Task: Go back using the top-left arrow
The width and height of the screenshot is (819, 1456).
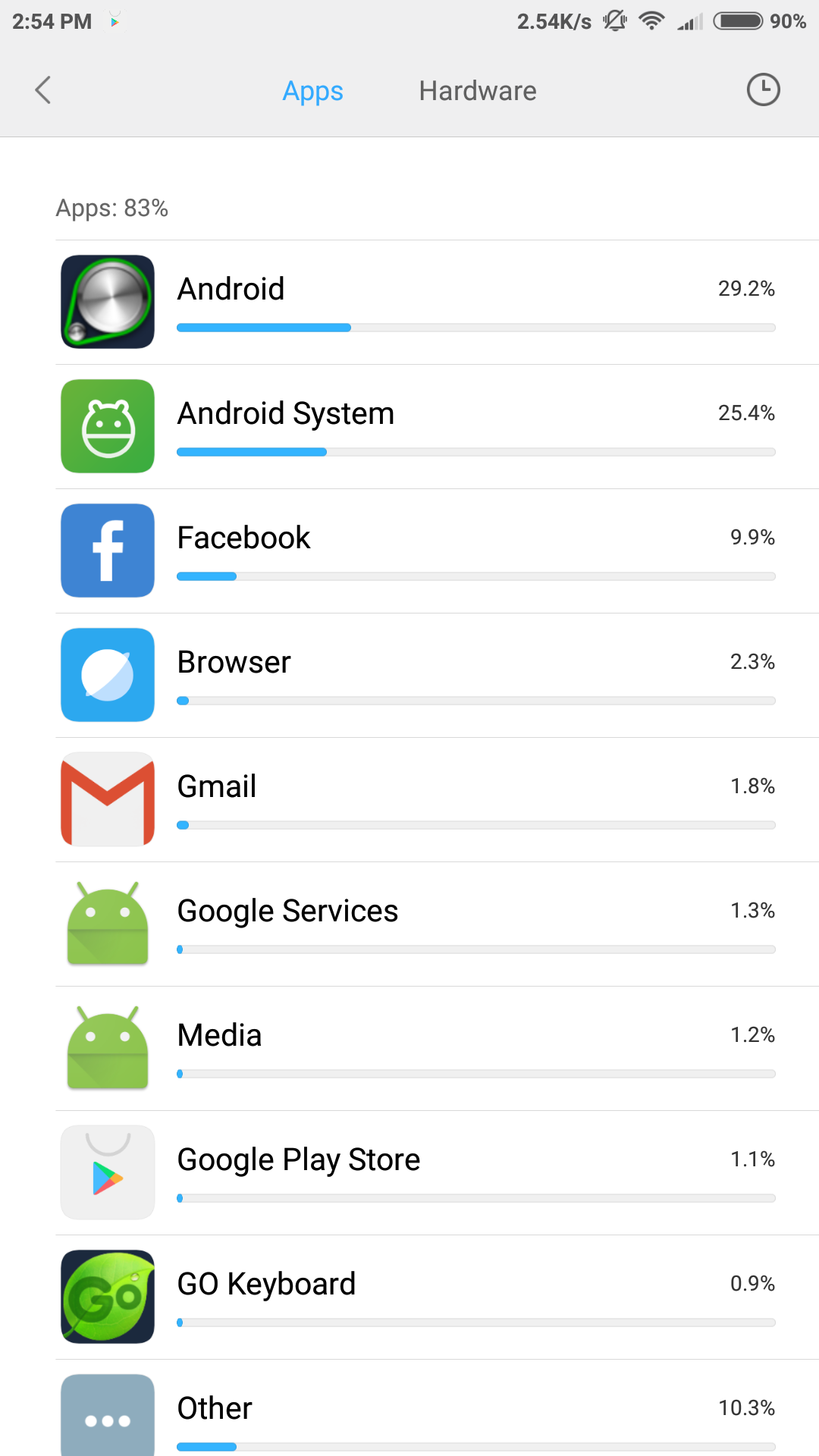Action: coord(43,90)
